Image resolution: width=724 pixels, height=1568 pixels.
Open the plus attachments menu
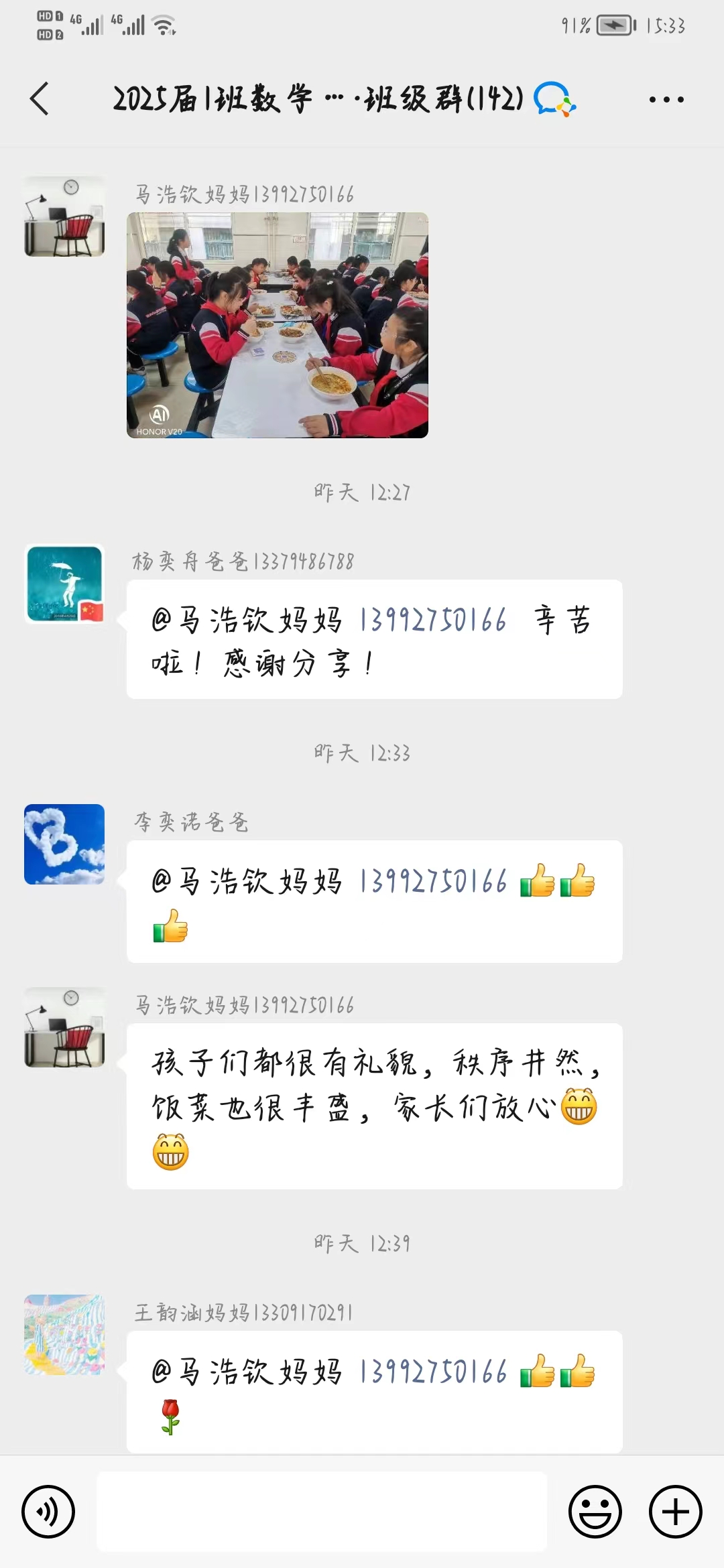coord(676,1512)
